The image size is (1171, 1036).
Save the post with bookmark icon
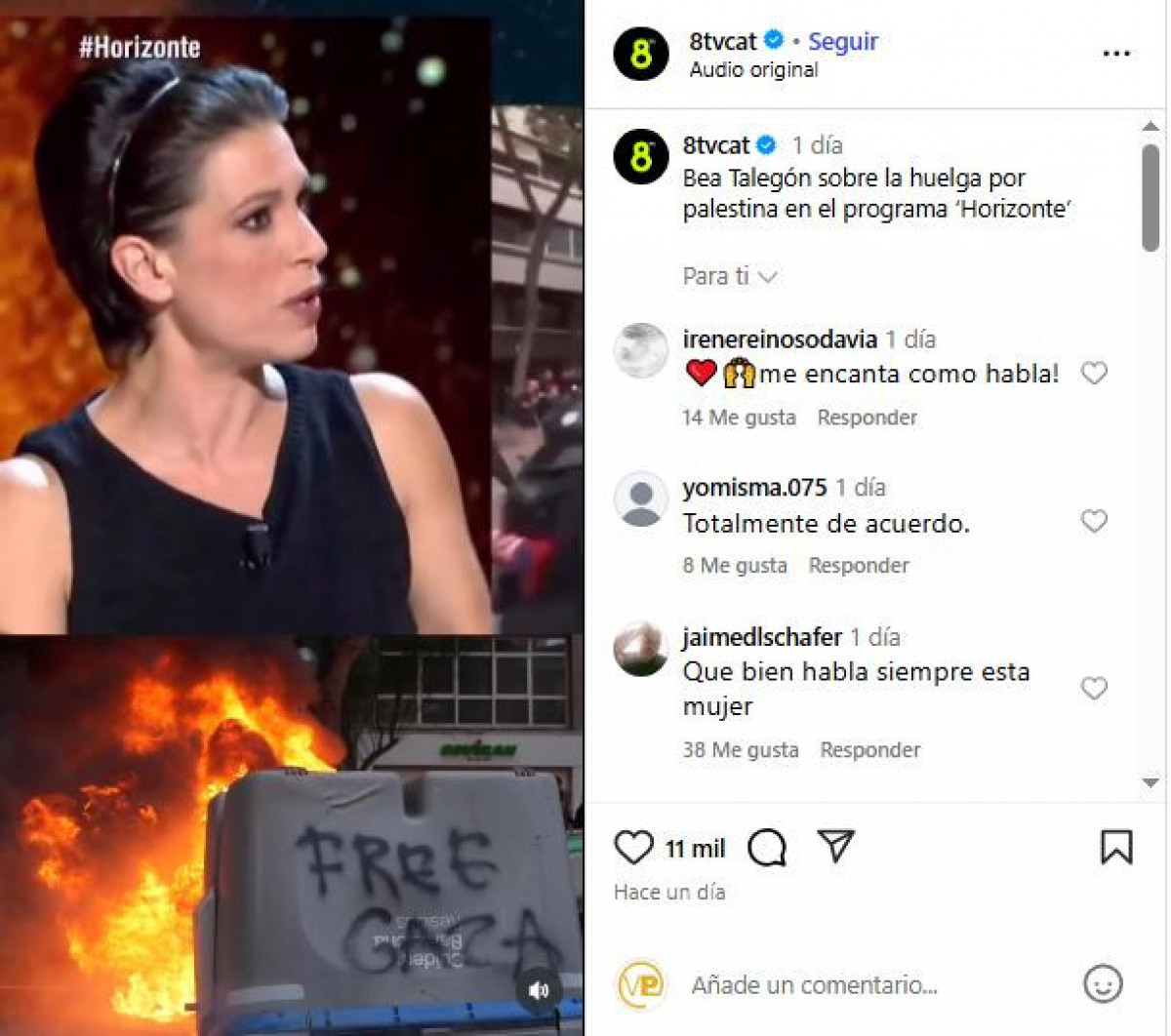(1116, 847)
